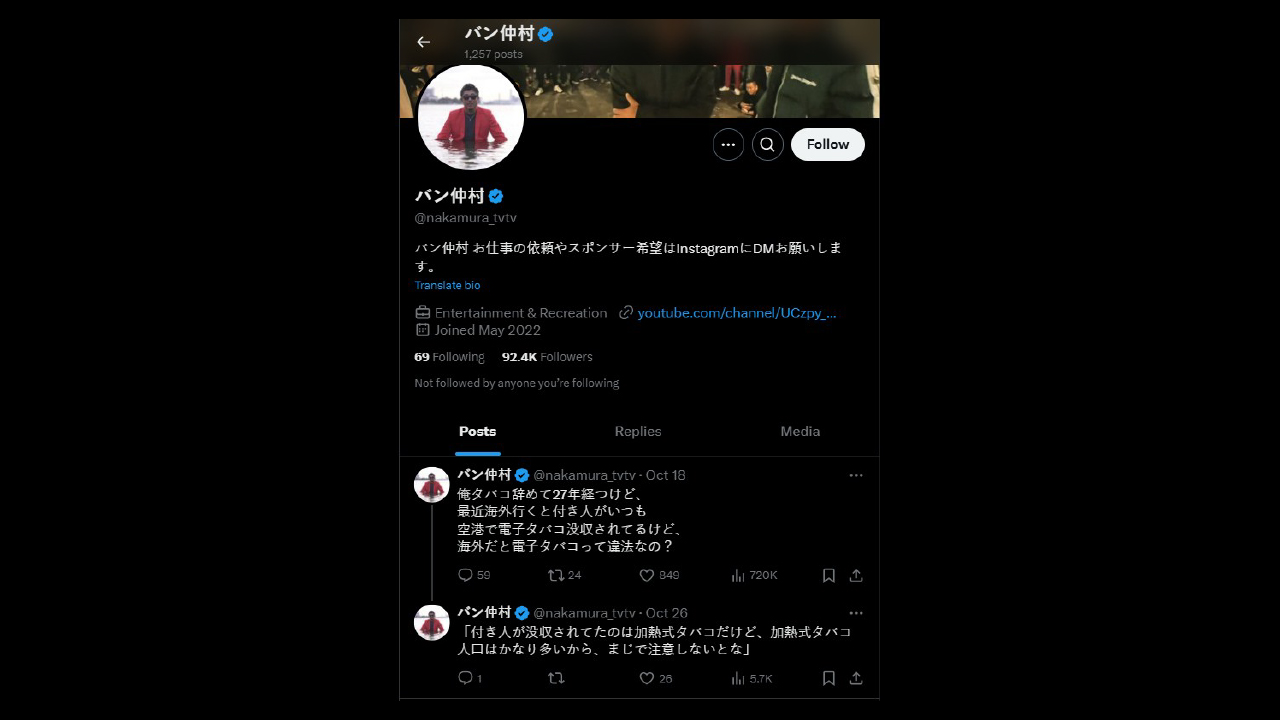Open the profile picture

click(471, 117)
